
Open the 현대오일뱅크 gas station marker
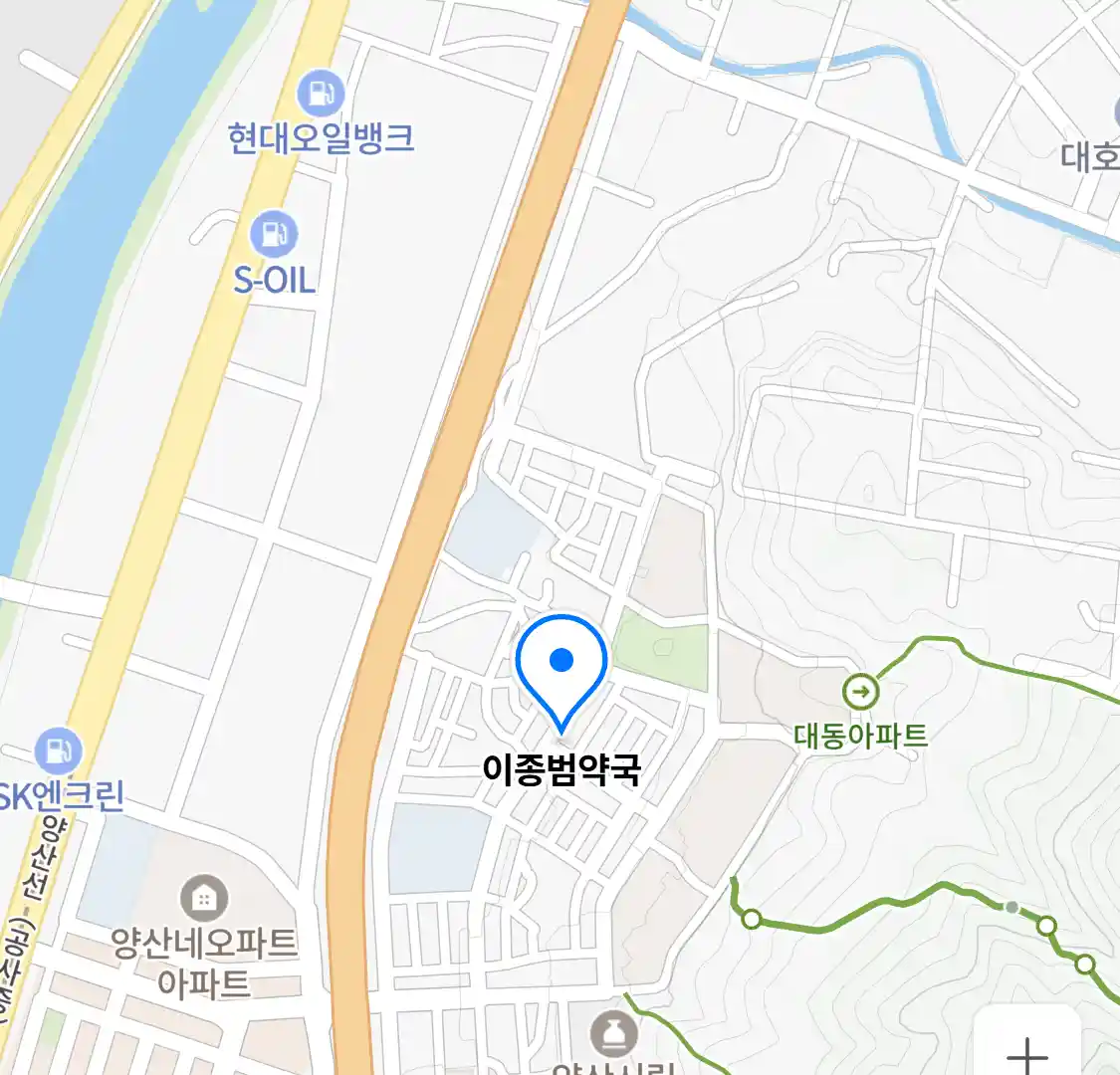(x=321, y=96)
